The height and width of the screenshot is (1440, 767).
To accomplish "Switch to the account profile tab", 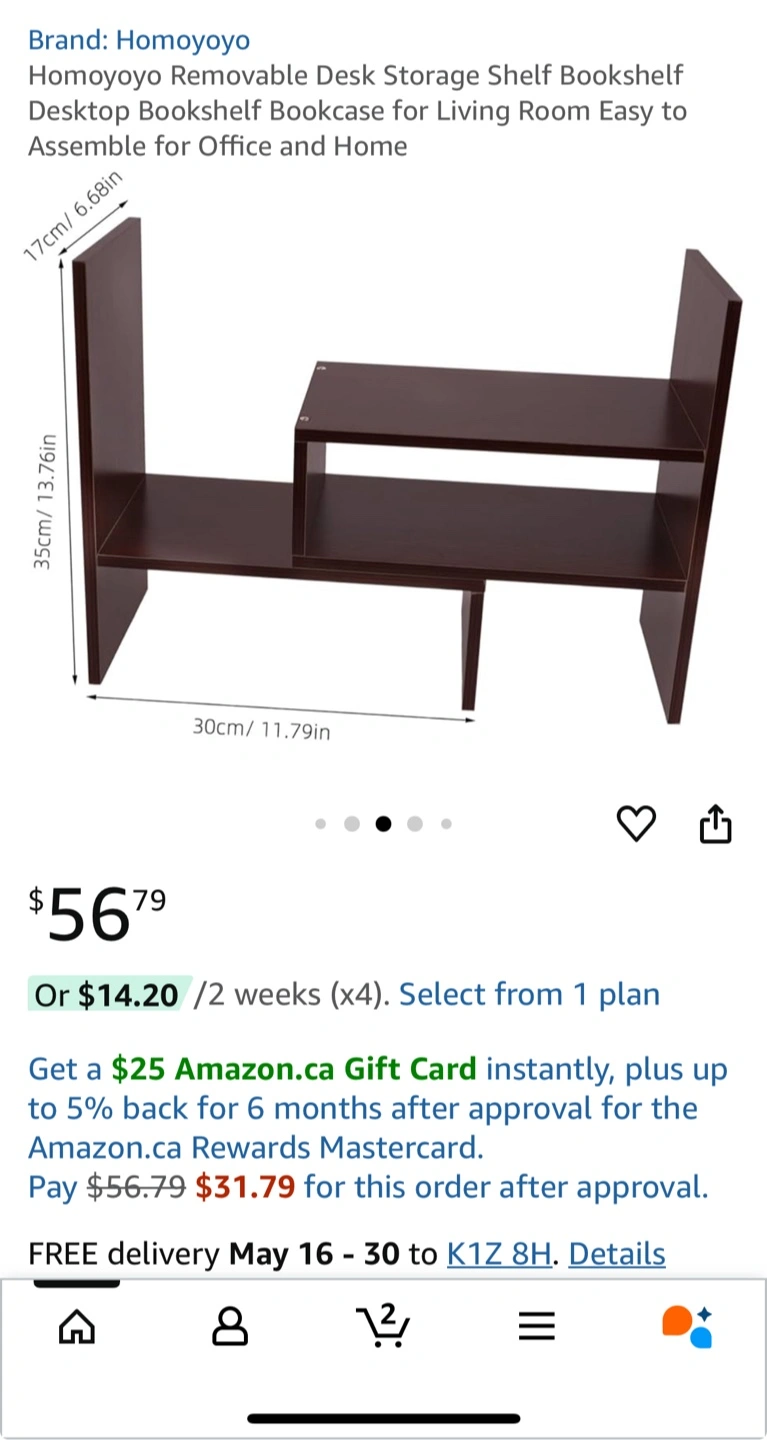I will 230,1327.
